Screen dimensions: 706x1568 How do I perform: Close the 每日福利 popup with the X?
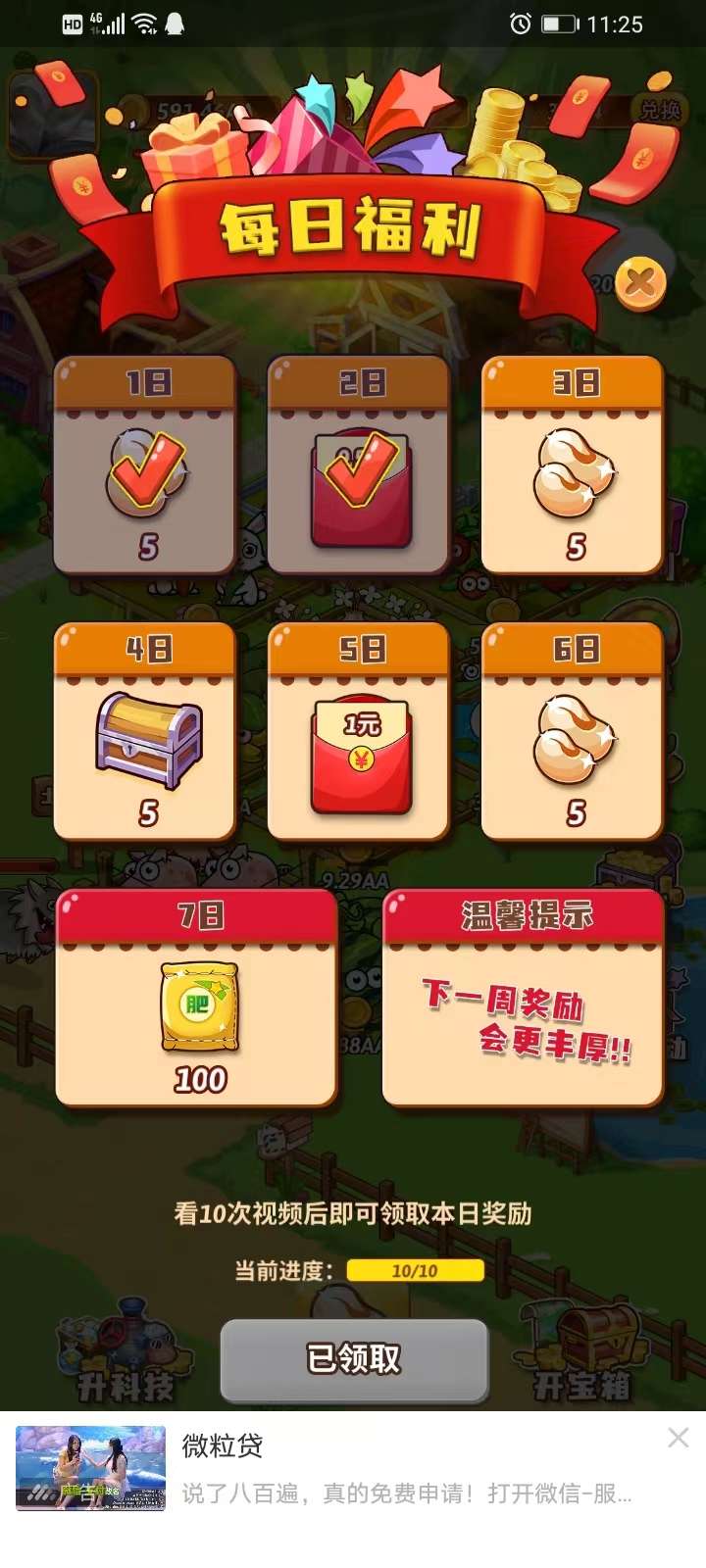tap(640, 284)
